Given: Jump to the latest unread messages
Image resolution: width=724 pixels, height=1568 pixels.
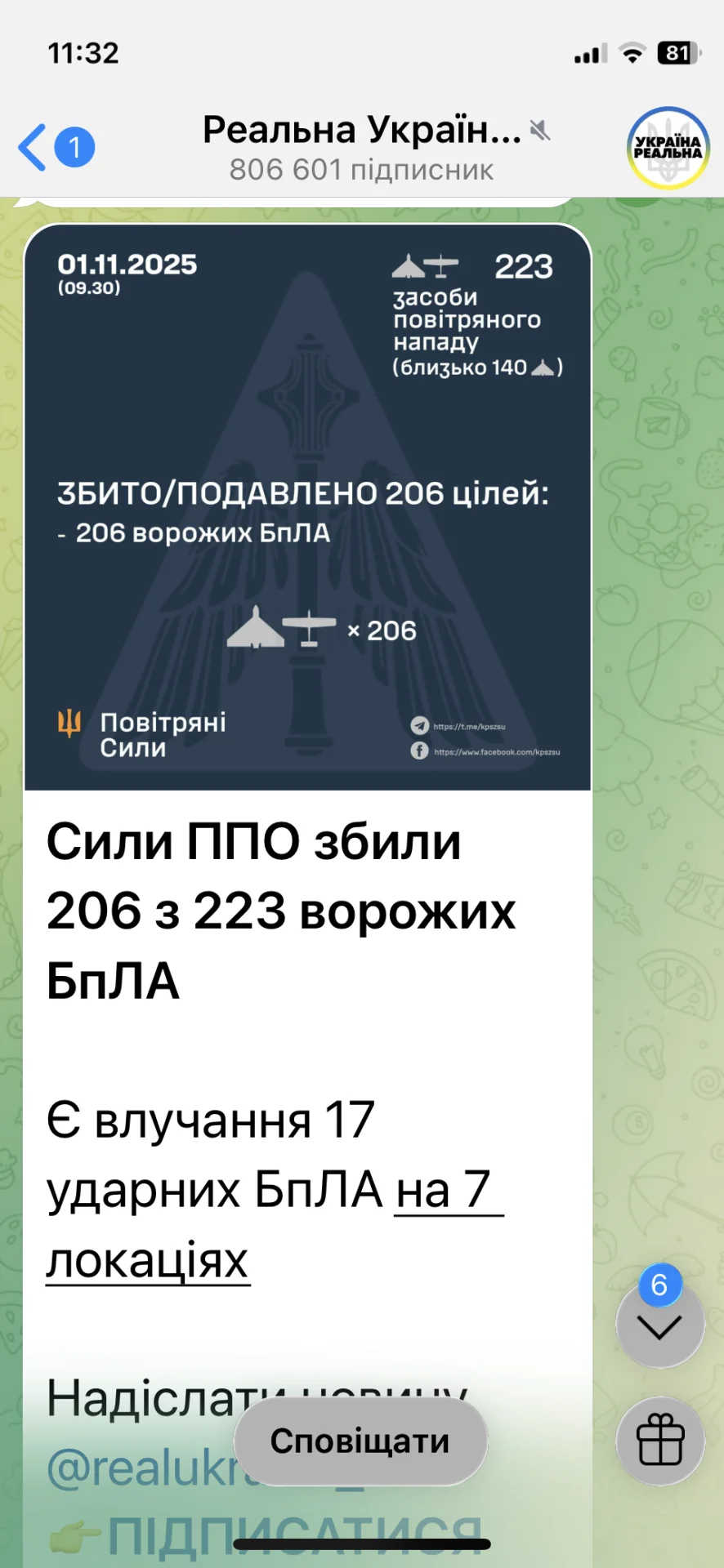Looking at the screenshot, I should click(x=659, y=1327).
